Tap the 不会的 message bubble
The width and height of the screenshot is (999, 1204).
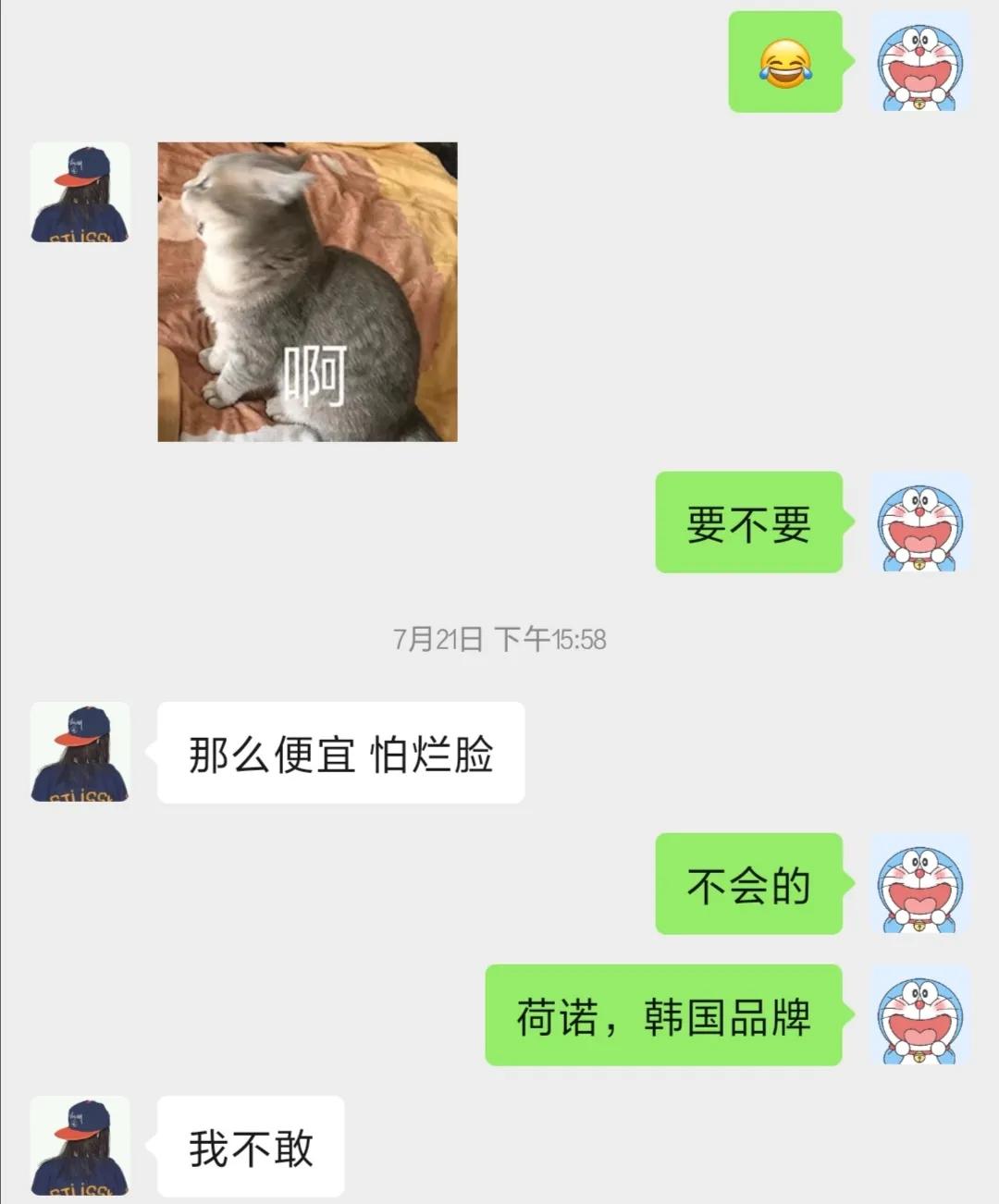(x=749, y=886)
